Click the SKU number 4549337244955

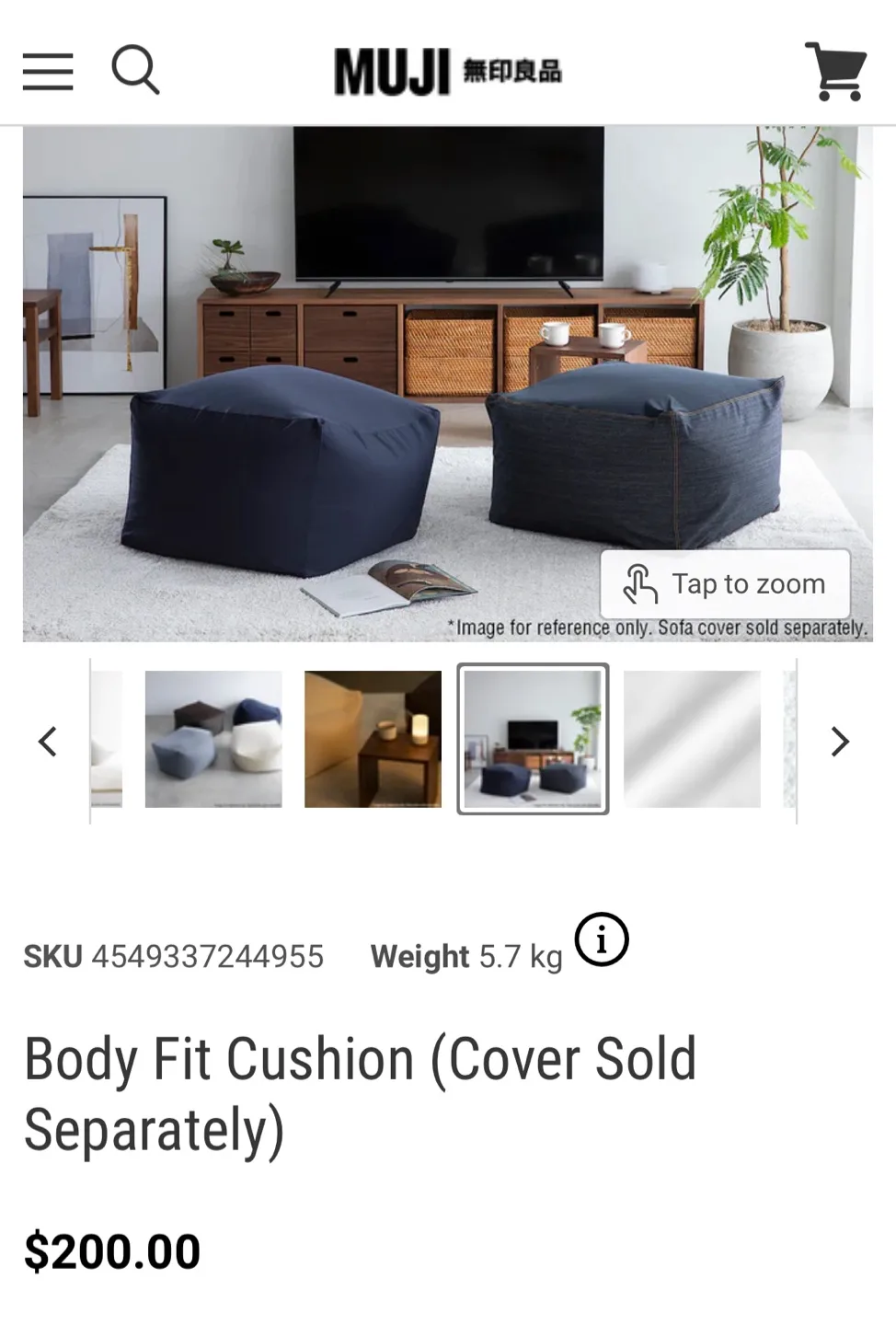[208, 956]
